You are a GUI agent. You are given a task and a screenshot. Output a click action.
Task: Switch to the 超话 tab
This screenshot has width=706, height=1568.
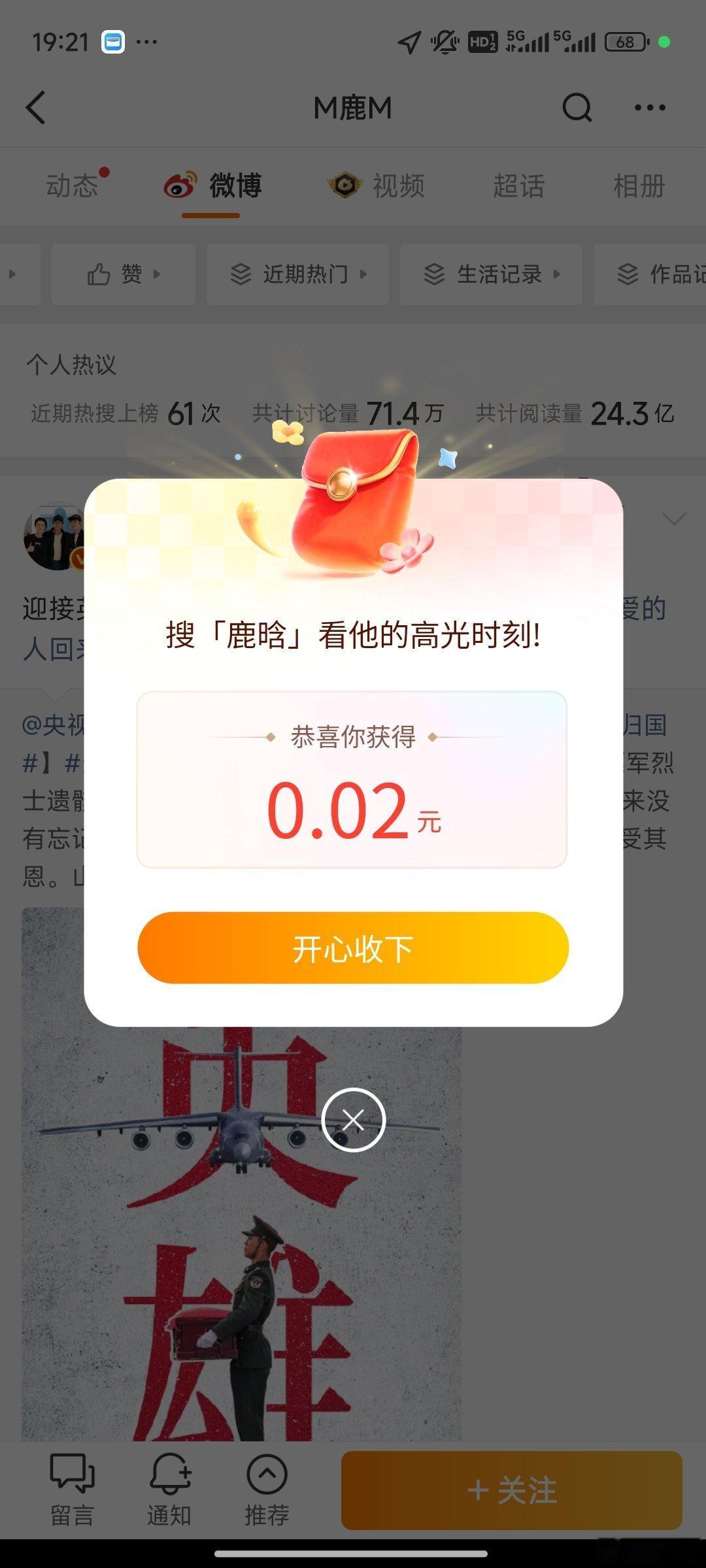[x=520, y=185]
